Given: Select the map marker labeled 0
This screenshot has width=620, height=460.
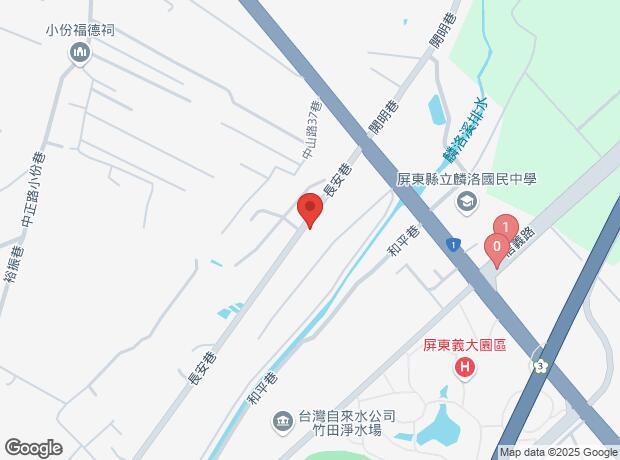Looking at the screenshot, I should point(496,246).
